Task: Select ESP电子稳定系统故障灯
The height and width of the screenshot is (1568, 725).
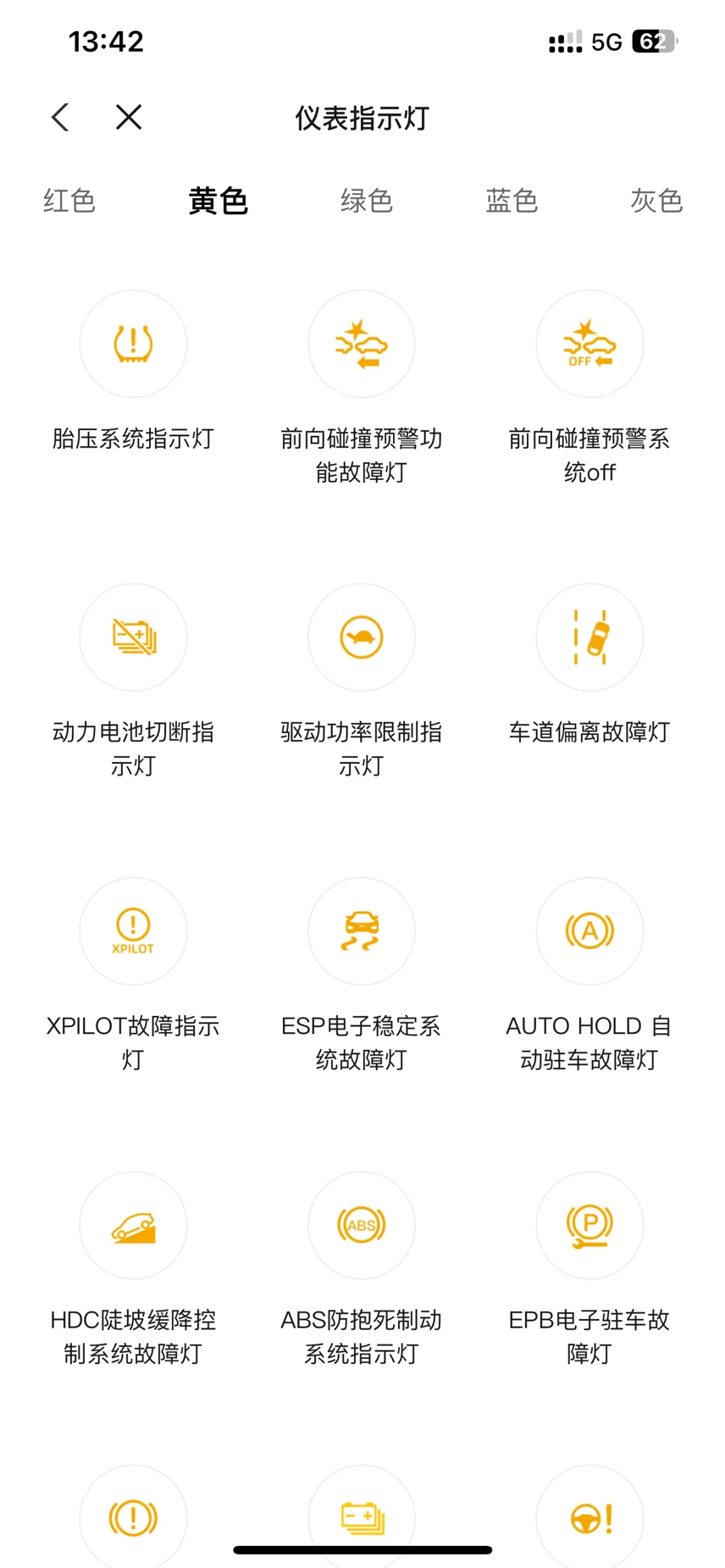Action: 362,931
